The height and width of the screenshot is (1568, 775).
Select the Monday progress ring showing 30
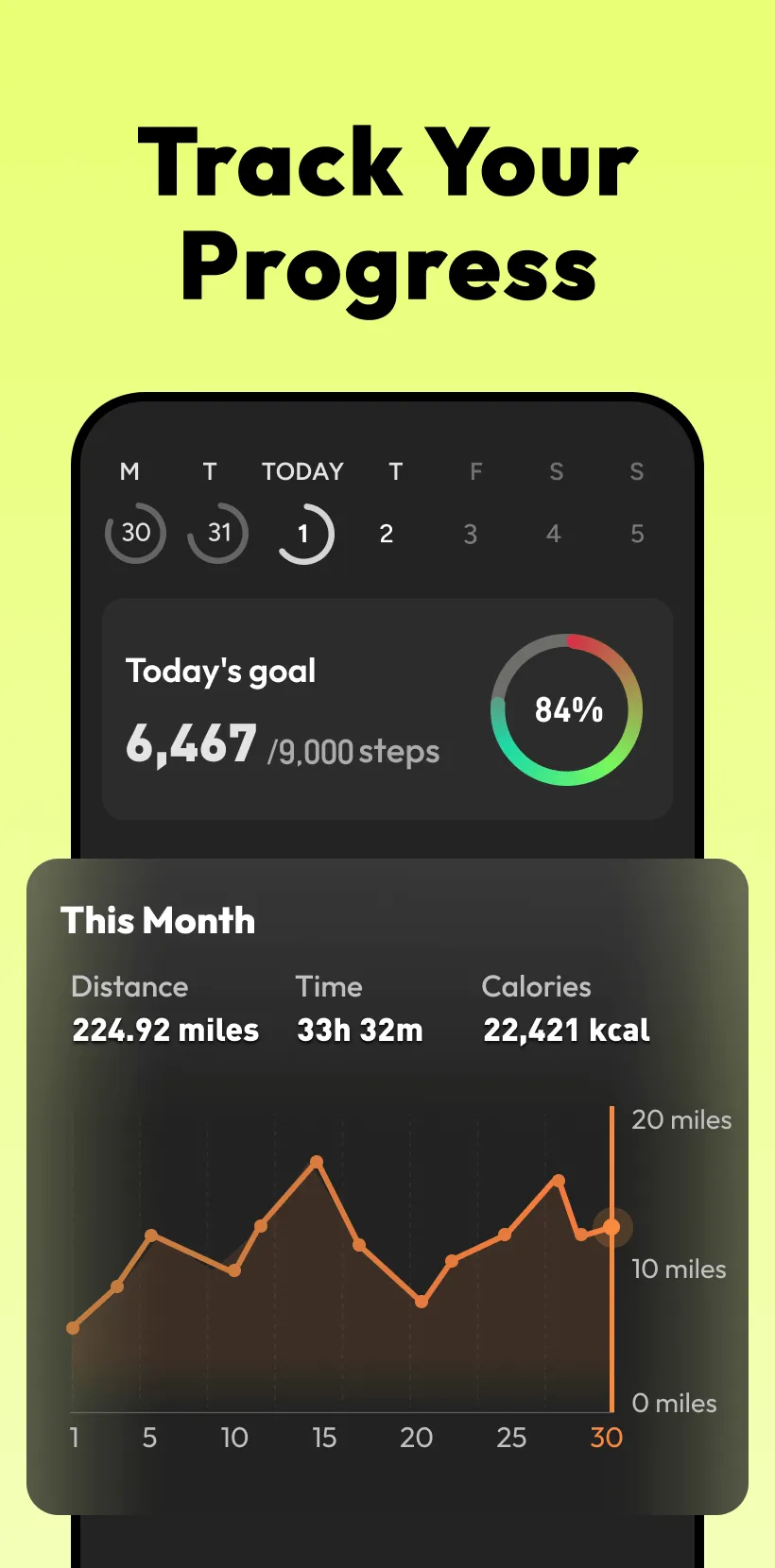point(135,532)
